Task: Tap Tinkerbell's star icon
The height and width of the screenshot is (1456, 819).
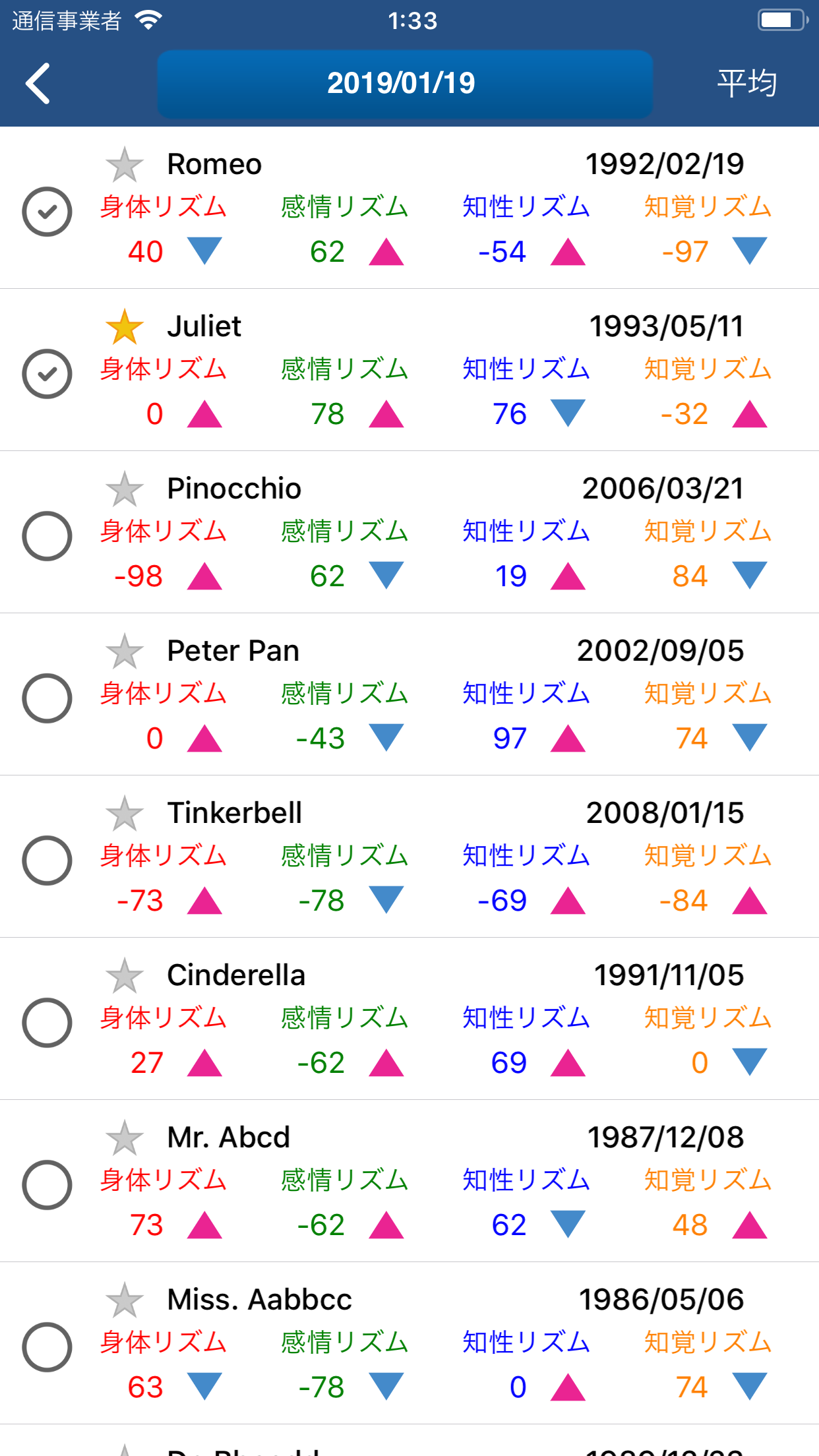Action: pos(125,812)
